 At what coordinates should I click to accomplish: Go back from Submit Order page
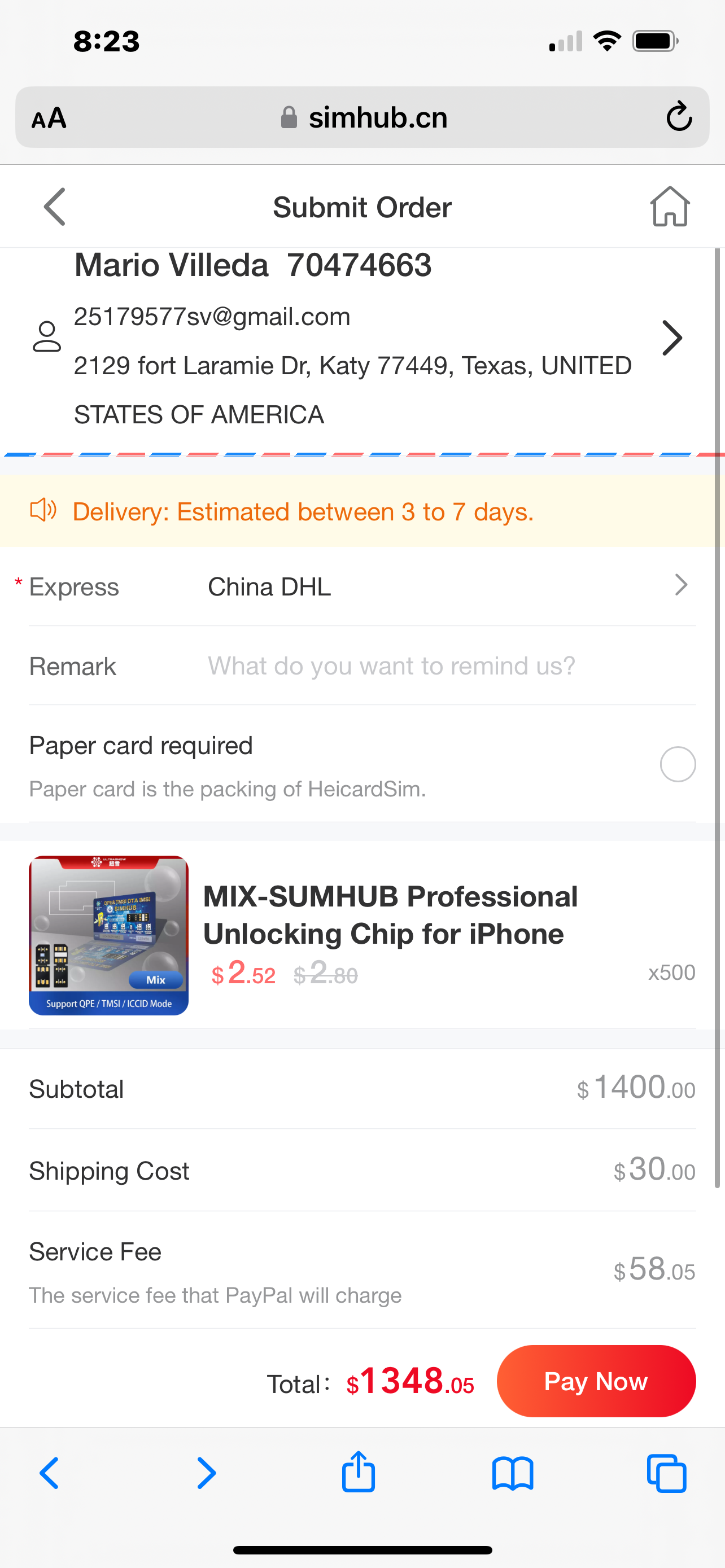point(55,207)
